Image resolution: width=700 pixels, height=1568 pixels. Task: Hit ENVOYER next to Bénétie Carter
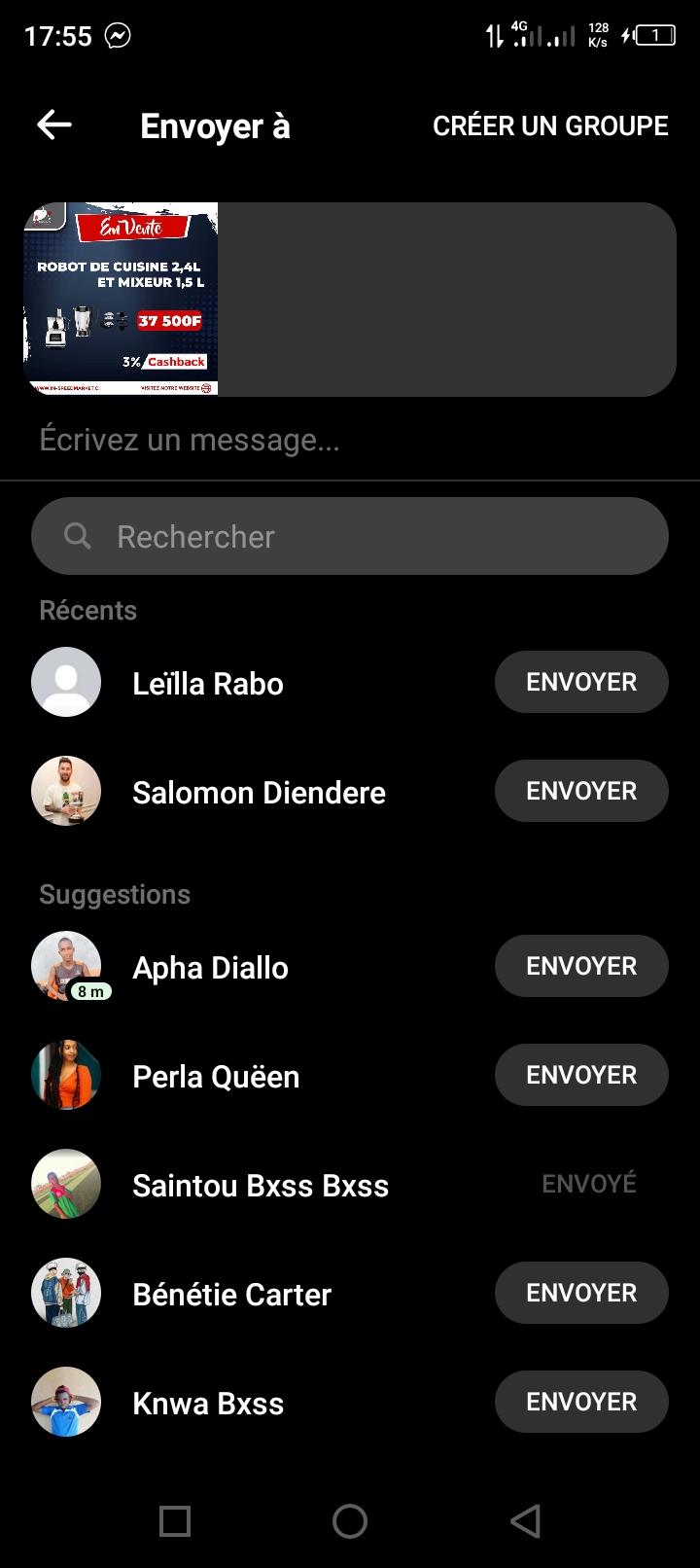coord(581,1293)
